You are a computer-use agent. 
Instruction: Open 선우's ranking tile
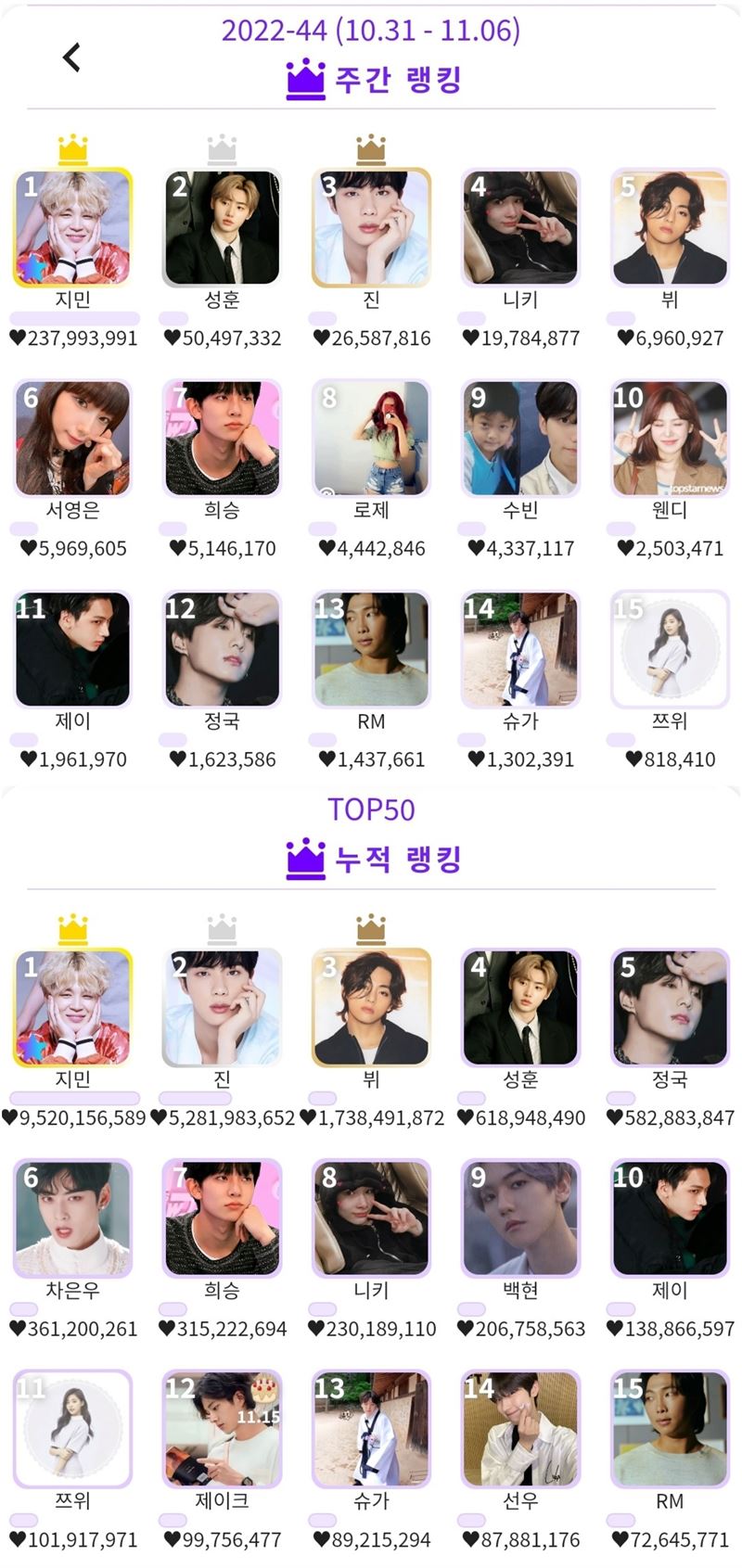[x=520, y=1429]
